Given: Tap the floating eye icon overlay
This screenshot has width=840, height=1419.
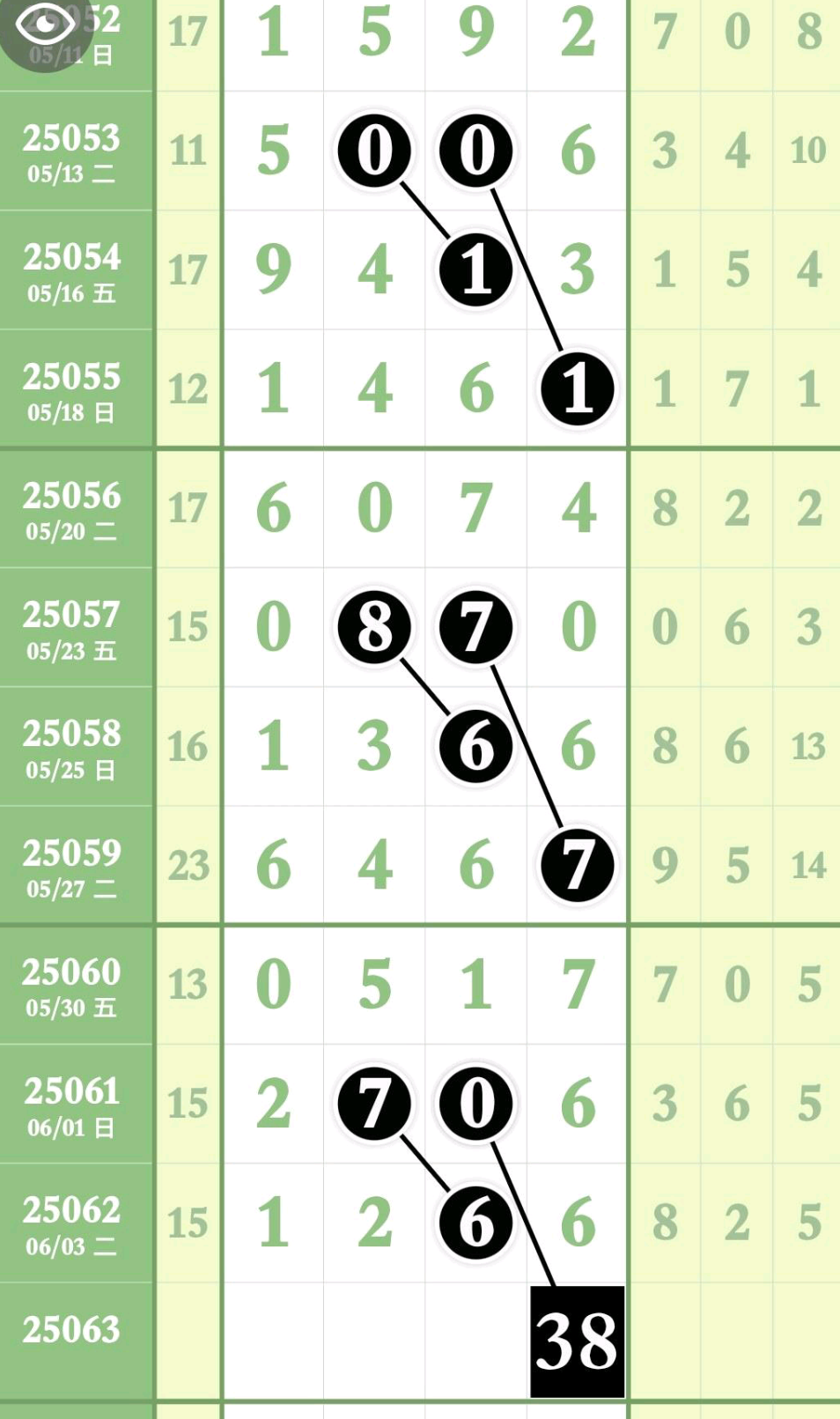Looking at the screenshot, I should click(x=46, y=25).
